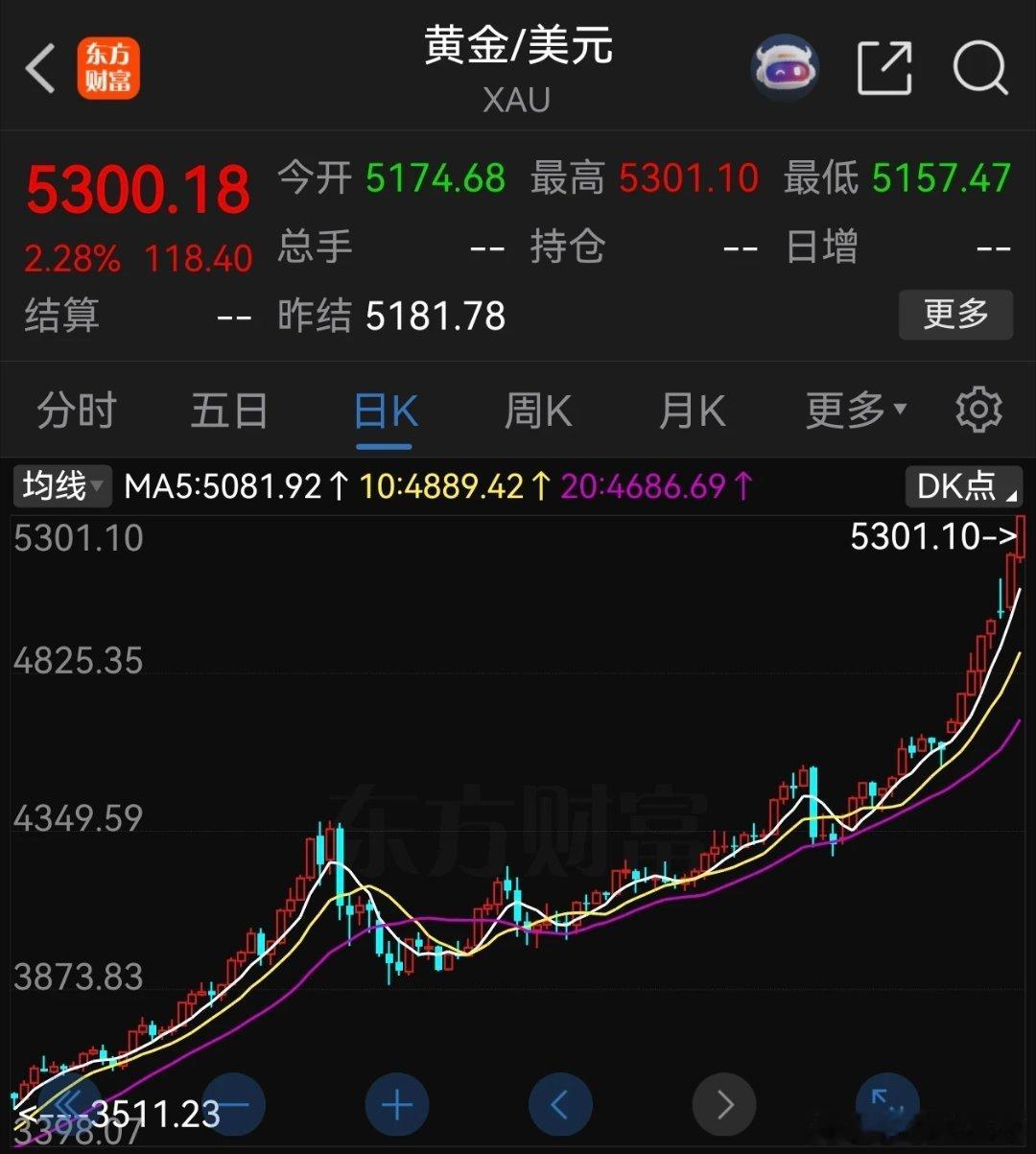This screenshot has height=1154, width=1036.
Task: Tap the back arrow to exit chart
Action: click(38, 67)
